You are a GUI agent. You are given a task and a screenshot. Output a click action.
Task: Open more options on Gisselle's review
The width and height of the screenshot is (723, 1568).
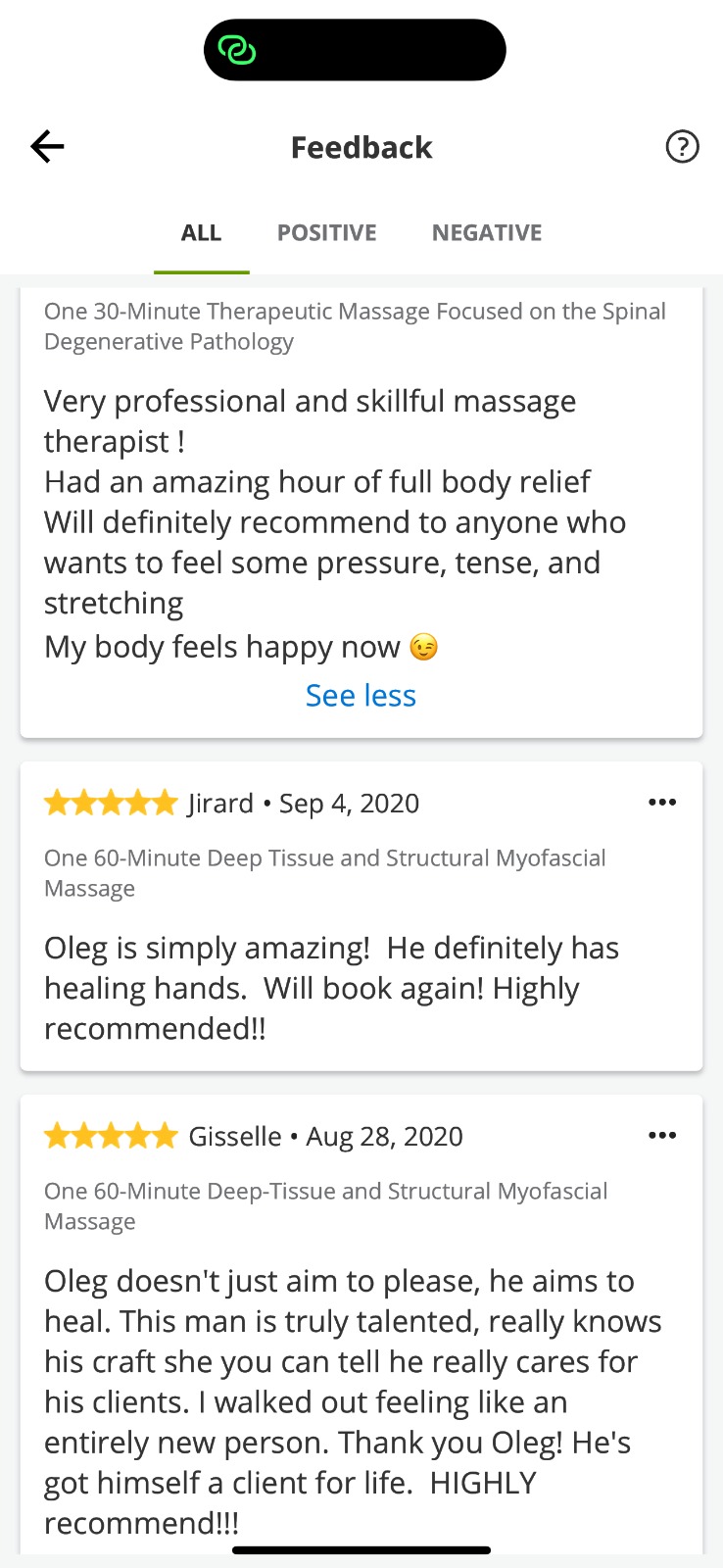tap(662, 1136)
